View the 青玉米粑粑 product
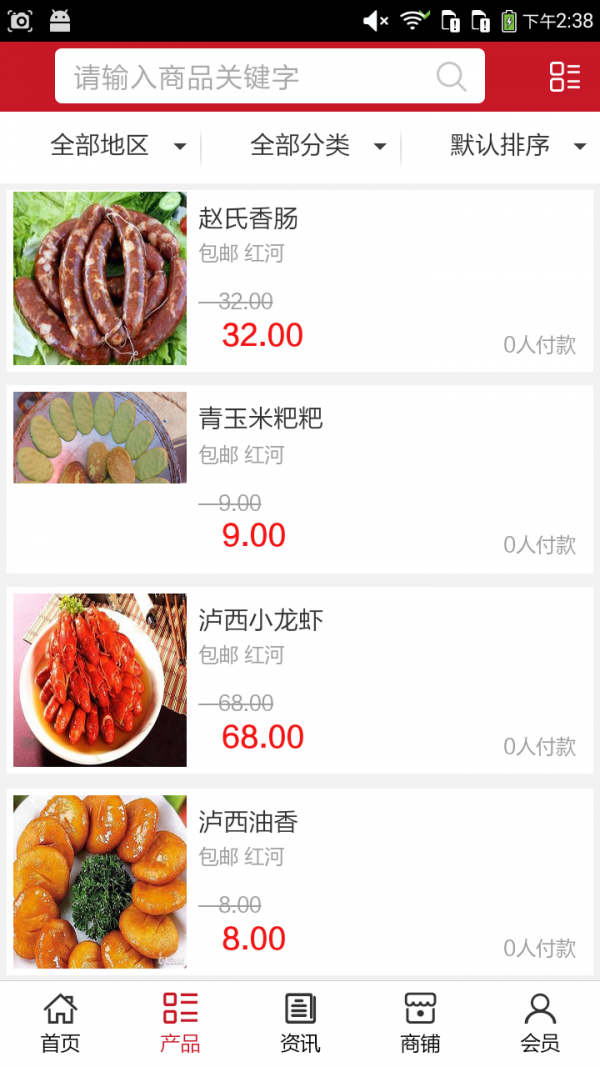 point(300,479)
